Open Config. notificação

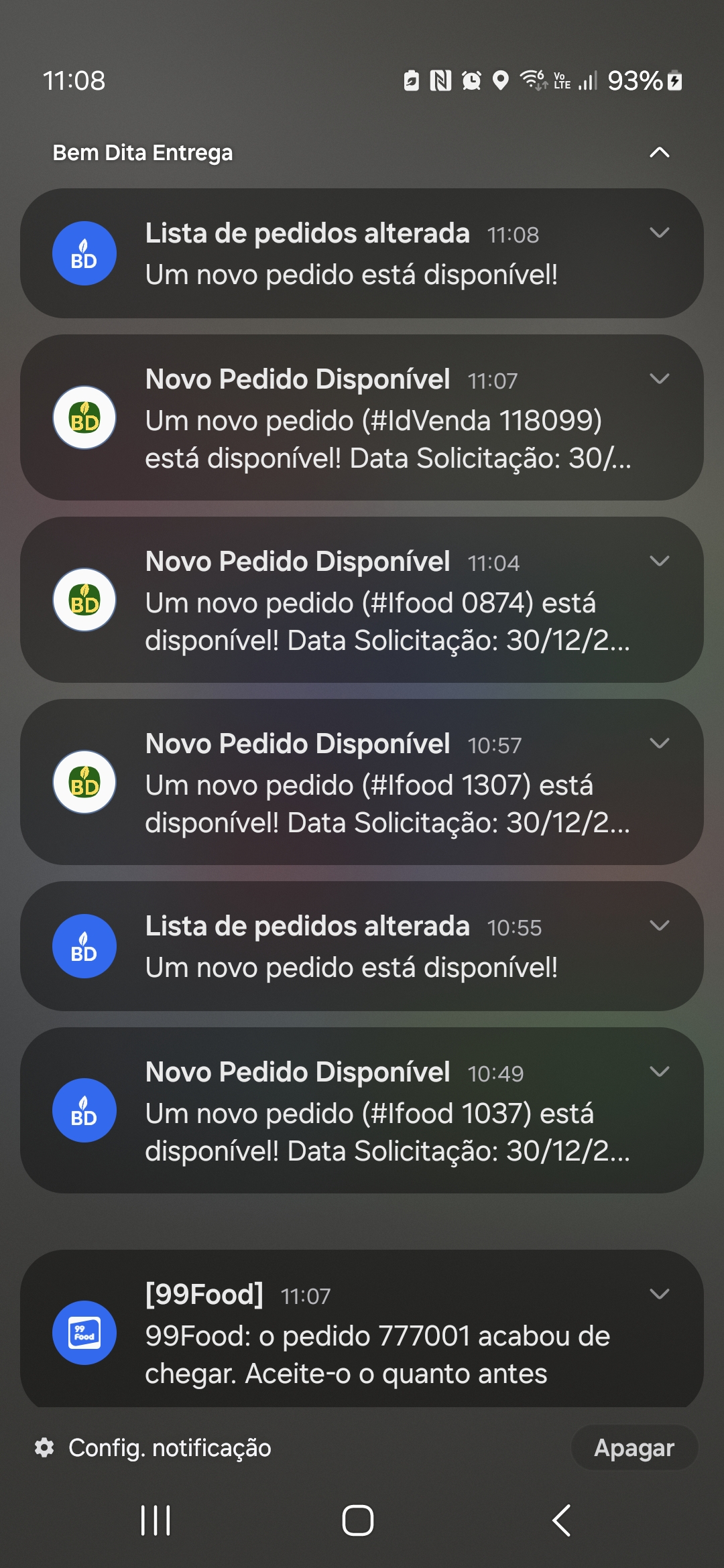(x=170, y=1447)
